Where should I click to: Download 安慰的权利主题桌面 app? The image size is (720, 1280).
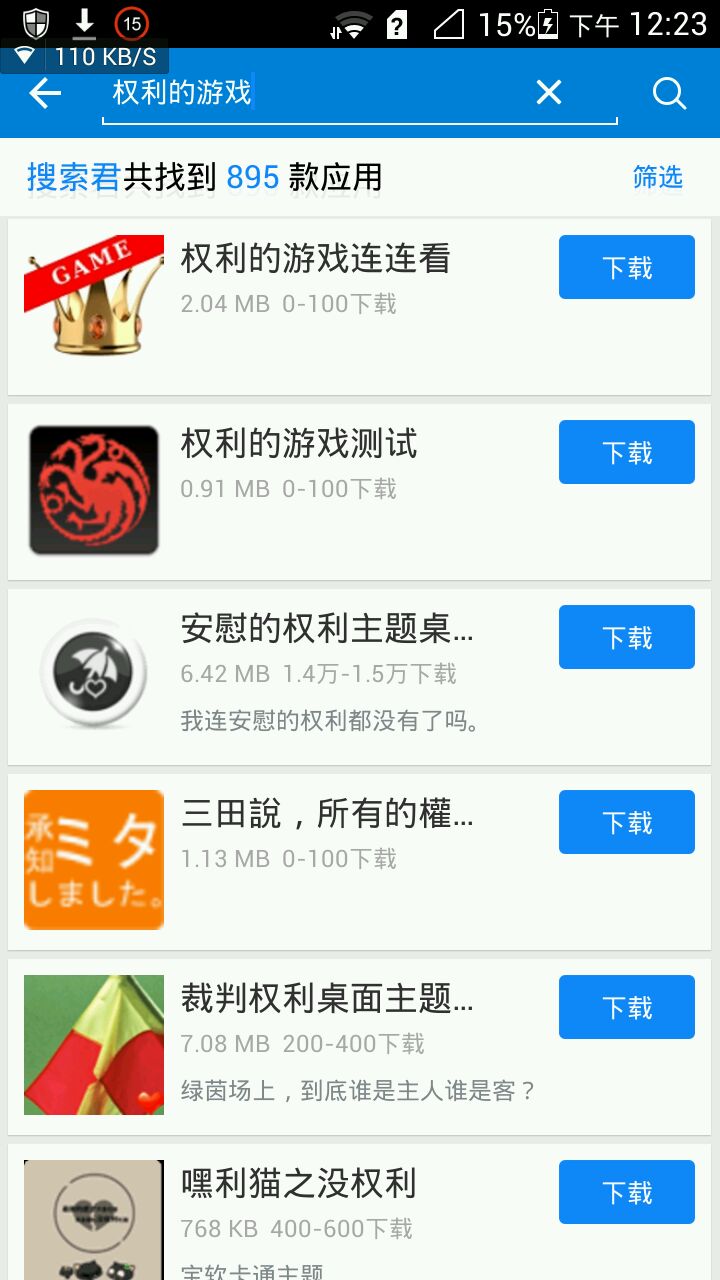[x=626, y=637]
